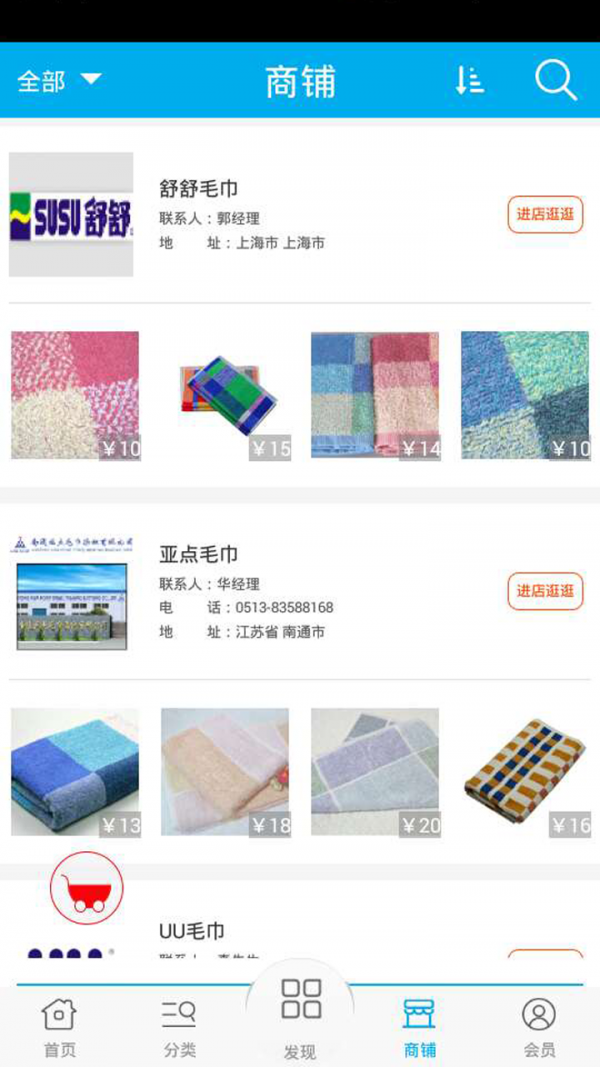This screenshot has height=1067, width=600.
Task: Tap the sort order icon
Action: tap(469, 81)
